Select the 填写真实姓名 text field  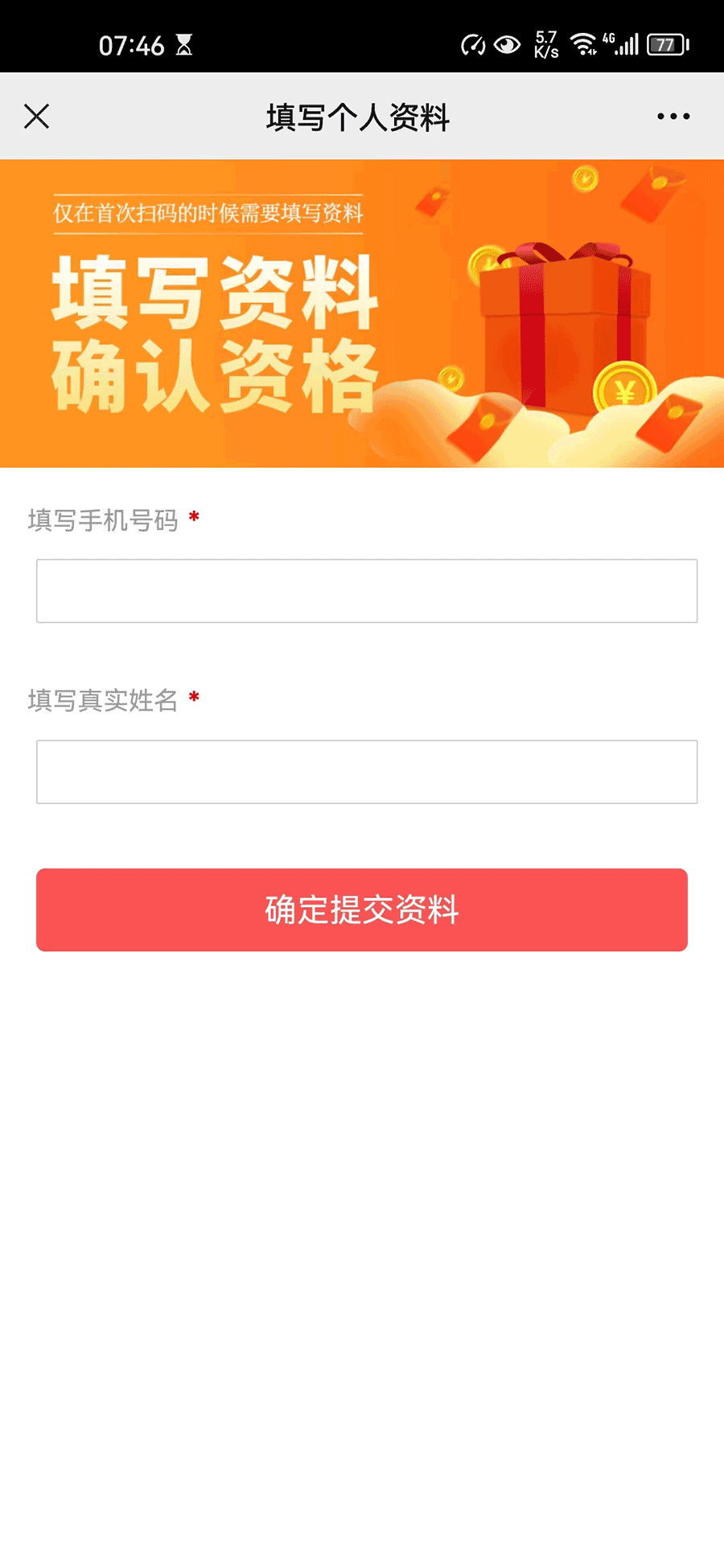click(x=367, y=772)
